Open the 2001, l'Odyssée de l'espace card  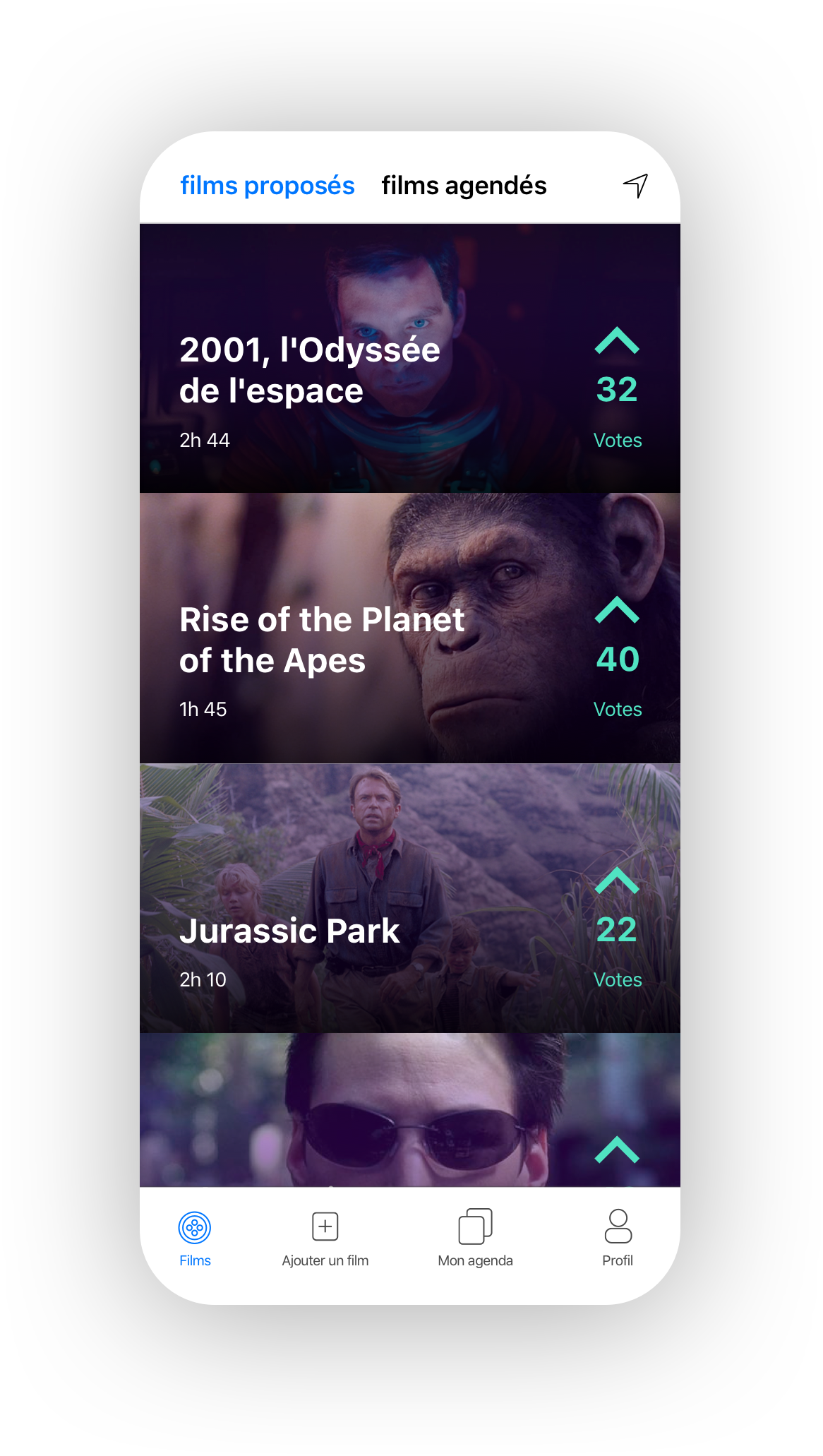pos(311,370)
